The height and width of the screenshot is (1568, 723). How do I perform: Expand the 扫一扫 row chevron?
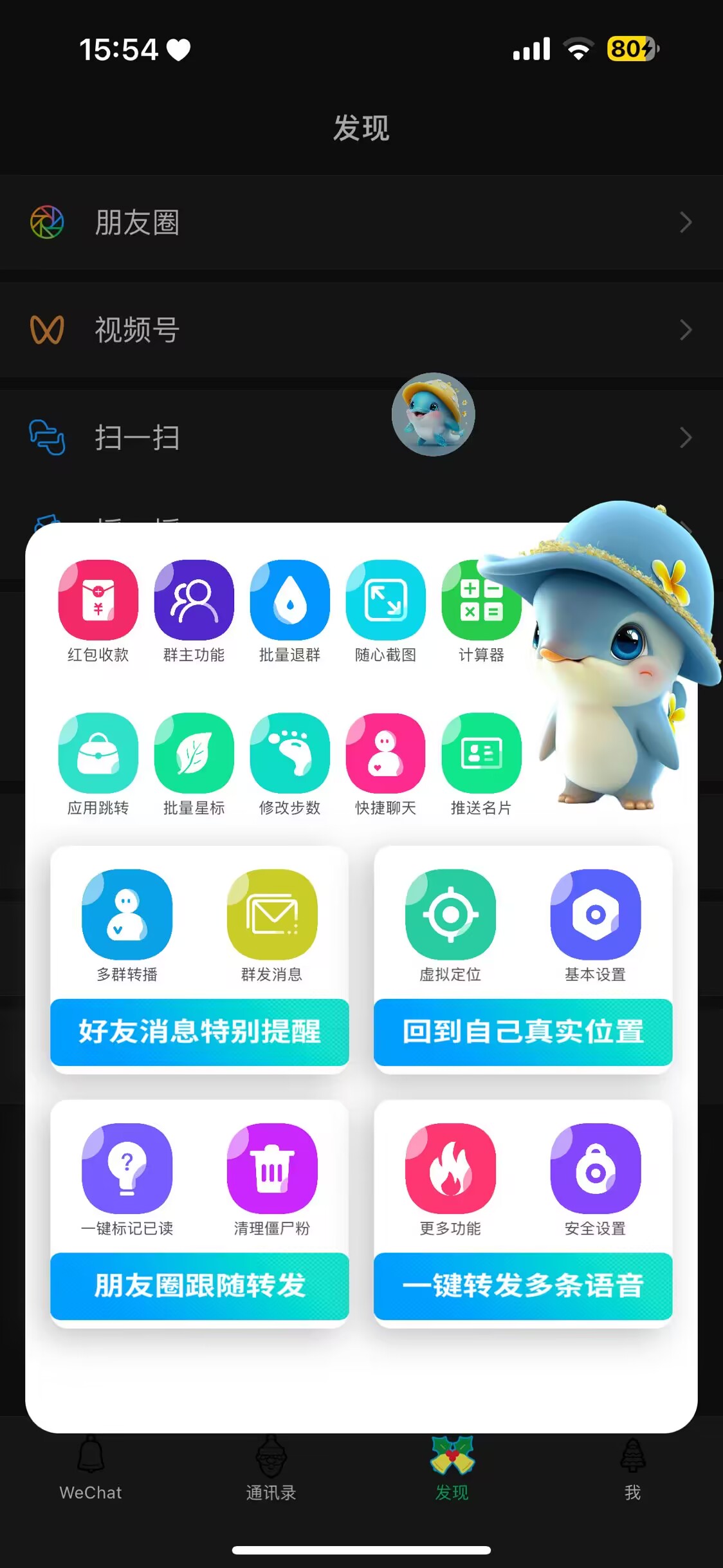click(685, 437)
